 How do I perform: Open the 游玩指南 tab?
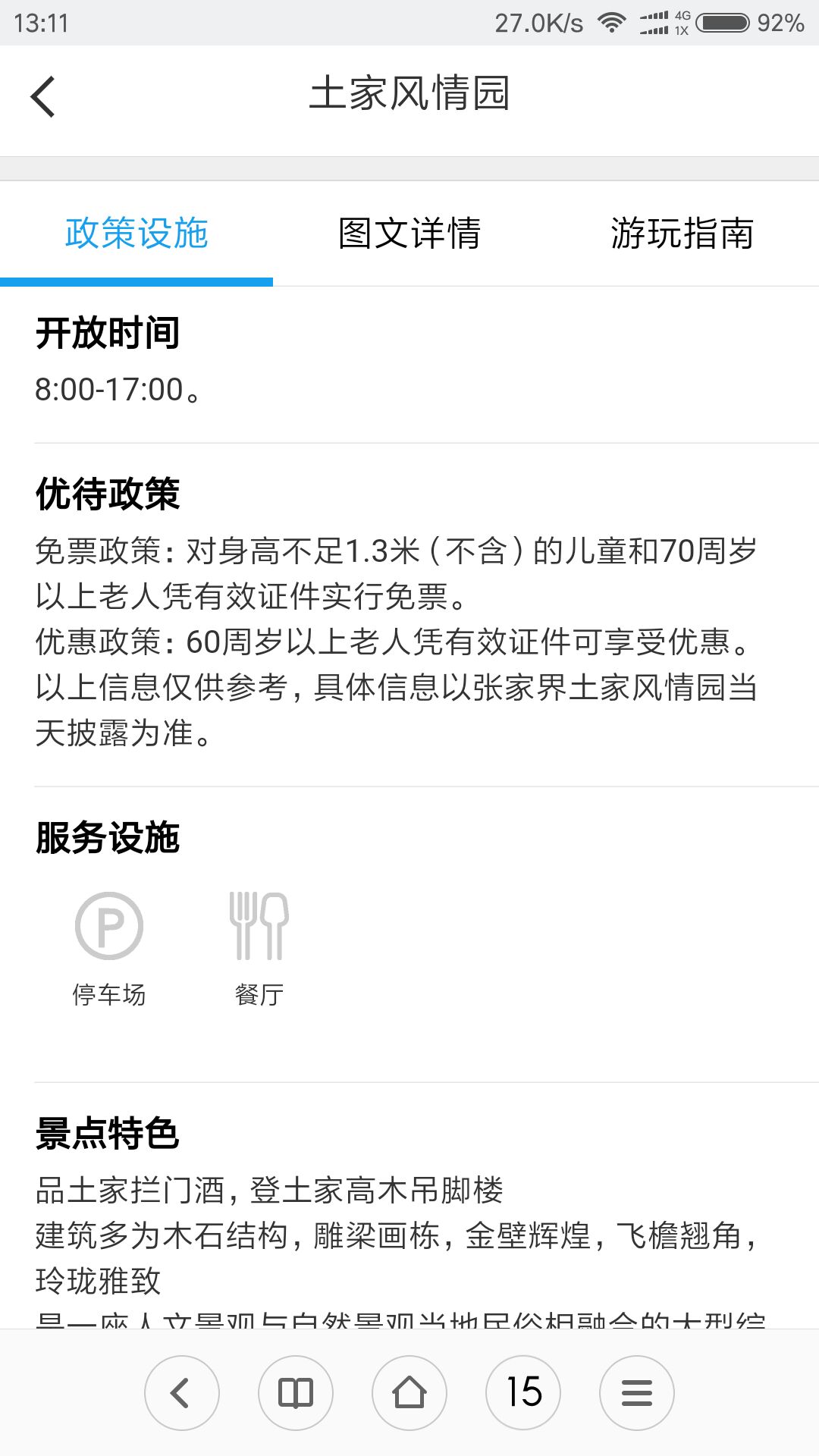click(x=682, y=234)
